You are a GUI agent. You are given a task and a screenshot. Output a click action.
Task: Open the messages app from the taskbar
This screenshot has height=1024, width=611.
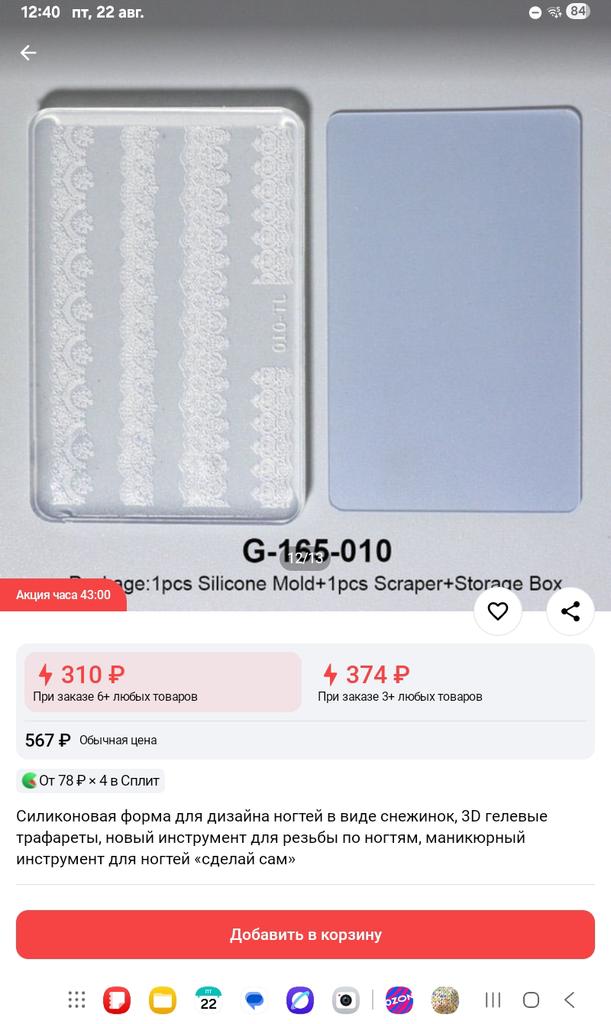point(254,999)
